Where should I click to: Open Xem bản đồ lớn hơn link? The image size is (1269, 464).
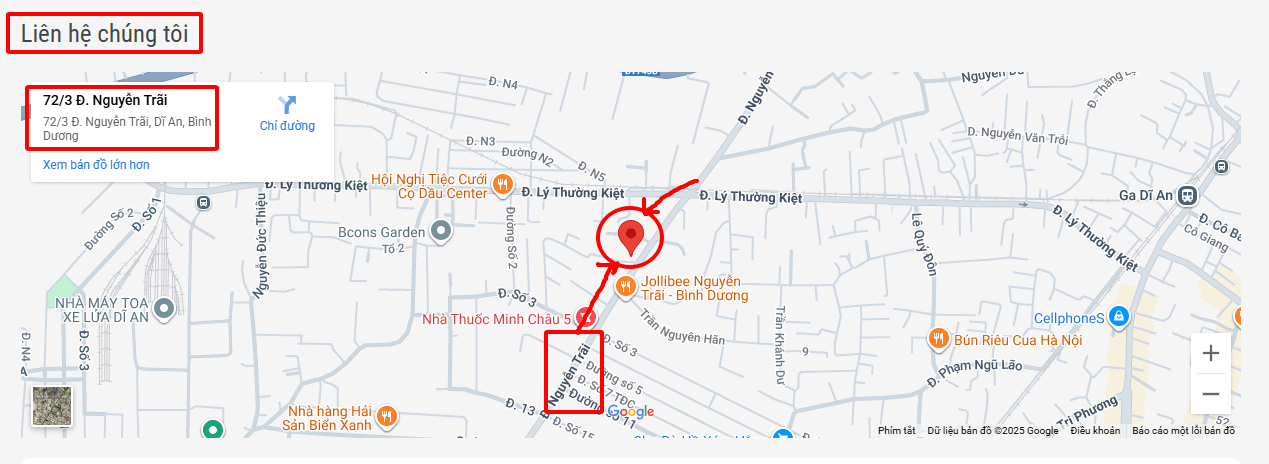(96, 164)
